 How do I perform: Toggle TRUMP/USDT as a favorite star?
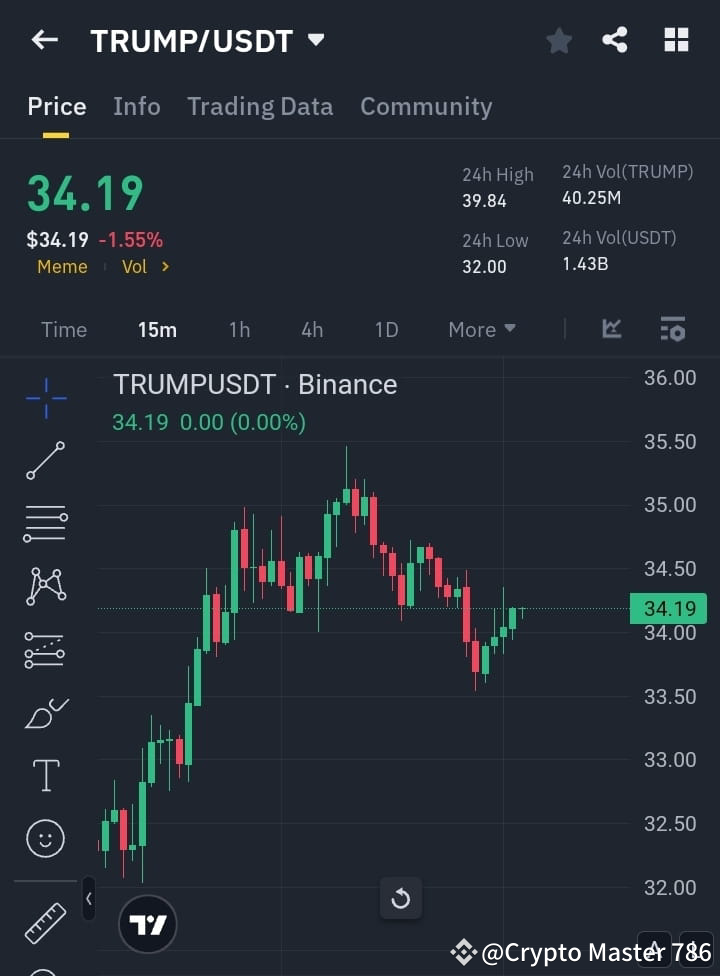(x=559, y=40)
